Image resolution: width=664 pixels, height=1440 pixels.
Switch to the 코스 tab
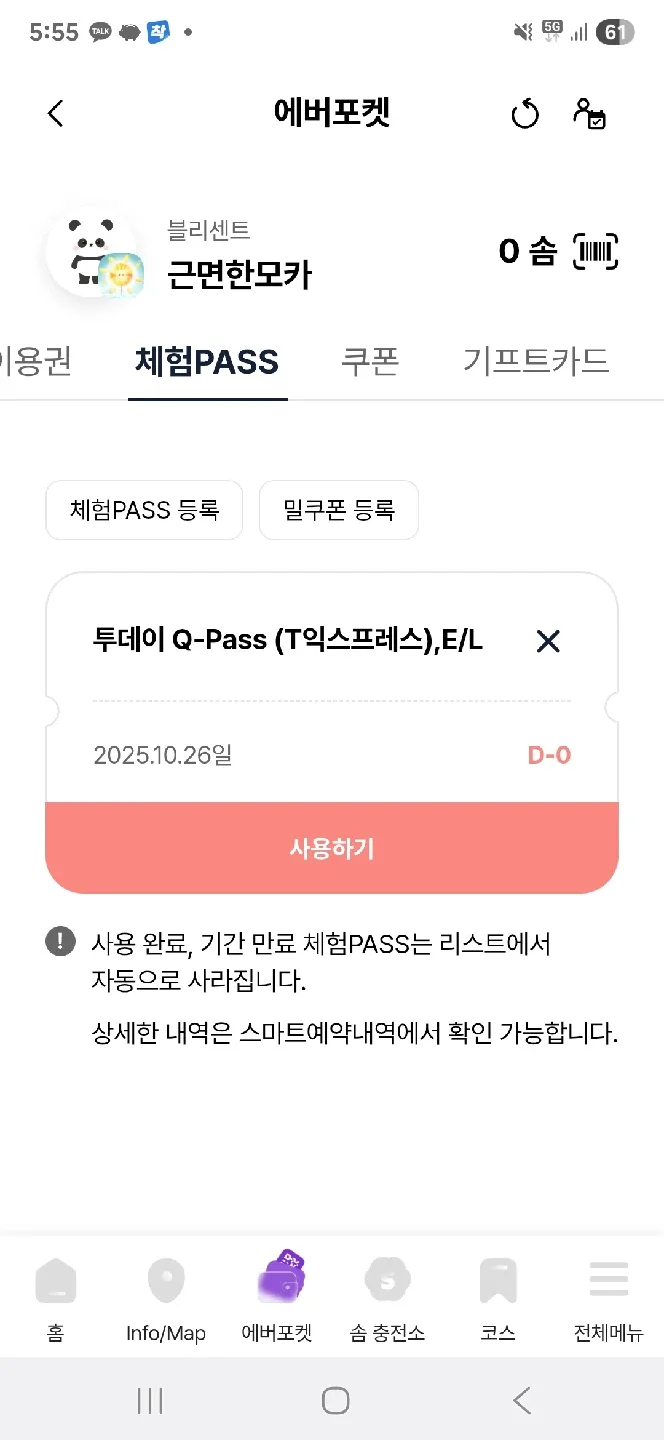498,1300
